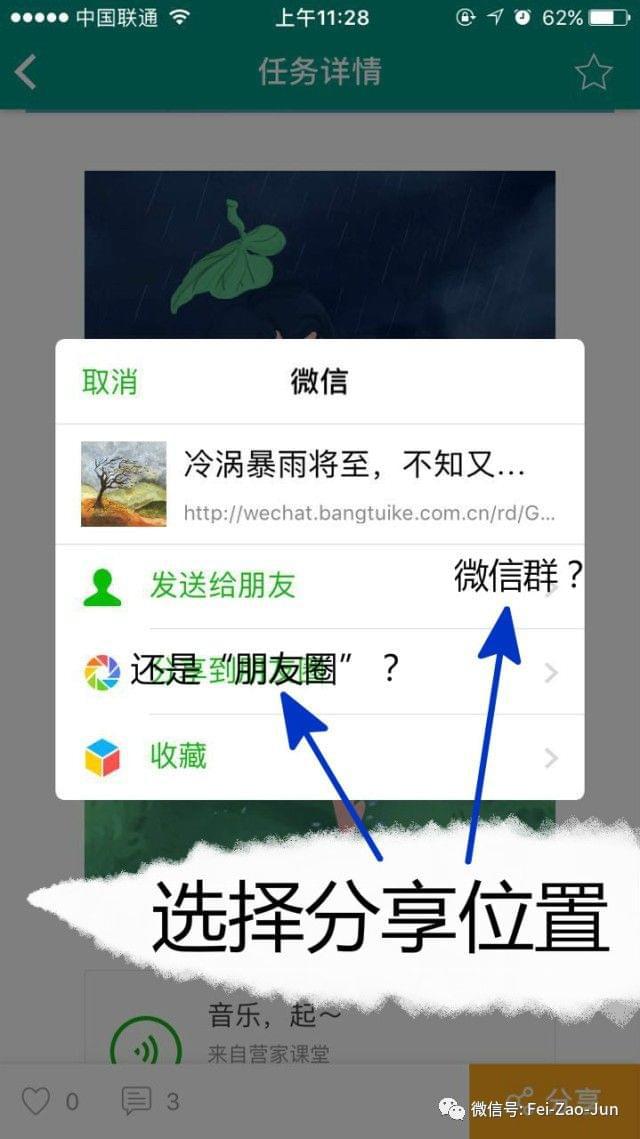
Task: Tap 取消 to cancel the WeChat share
Action: (x=110, y=382)
